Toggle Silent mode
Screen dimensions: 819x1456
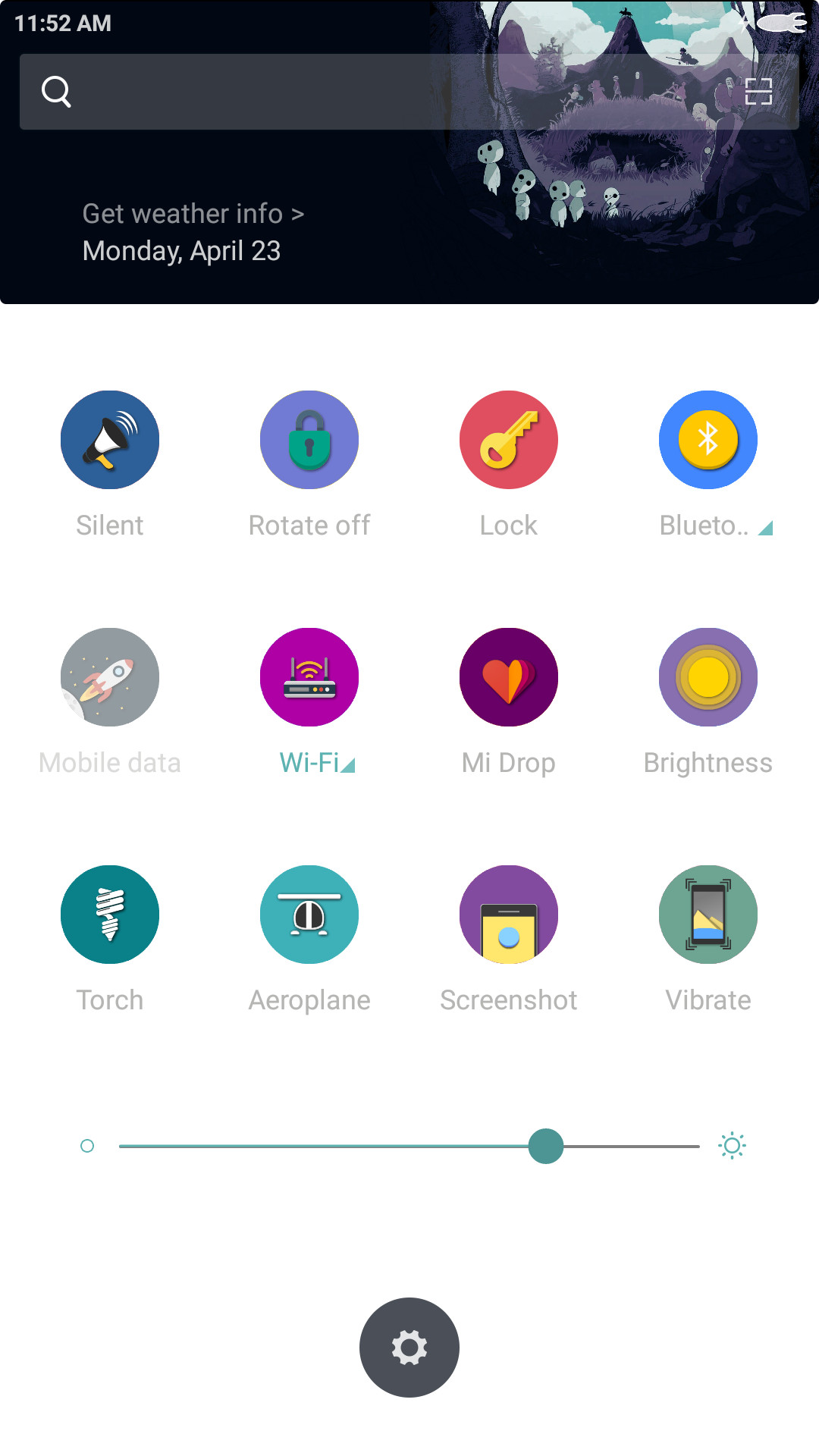110,440
